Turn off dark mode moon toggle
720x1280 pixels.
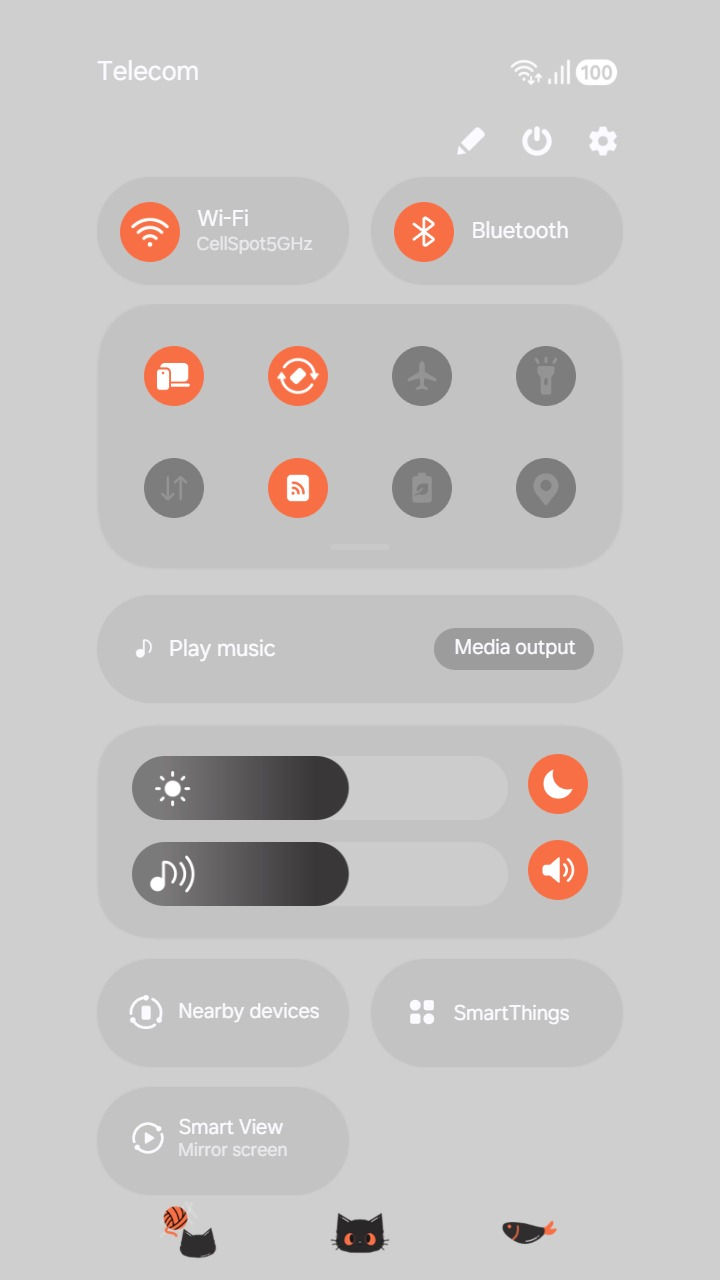click(x=558, y=784)
